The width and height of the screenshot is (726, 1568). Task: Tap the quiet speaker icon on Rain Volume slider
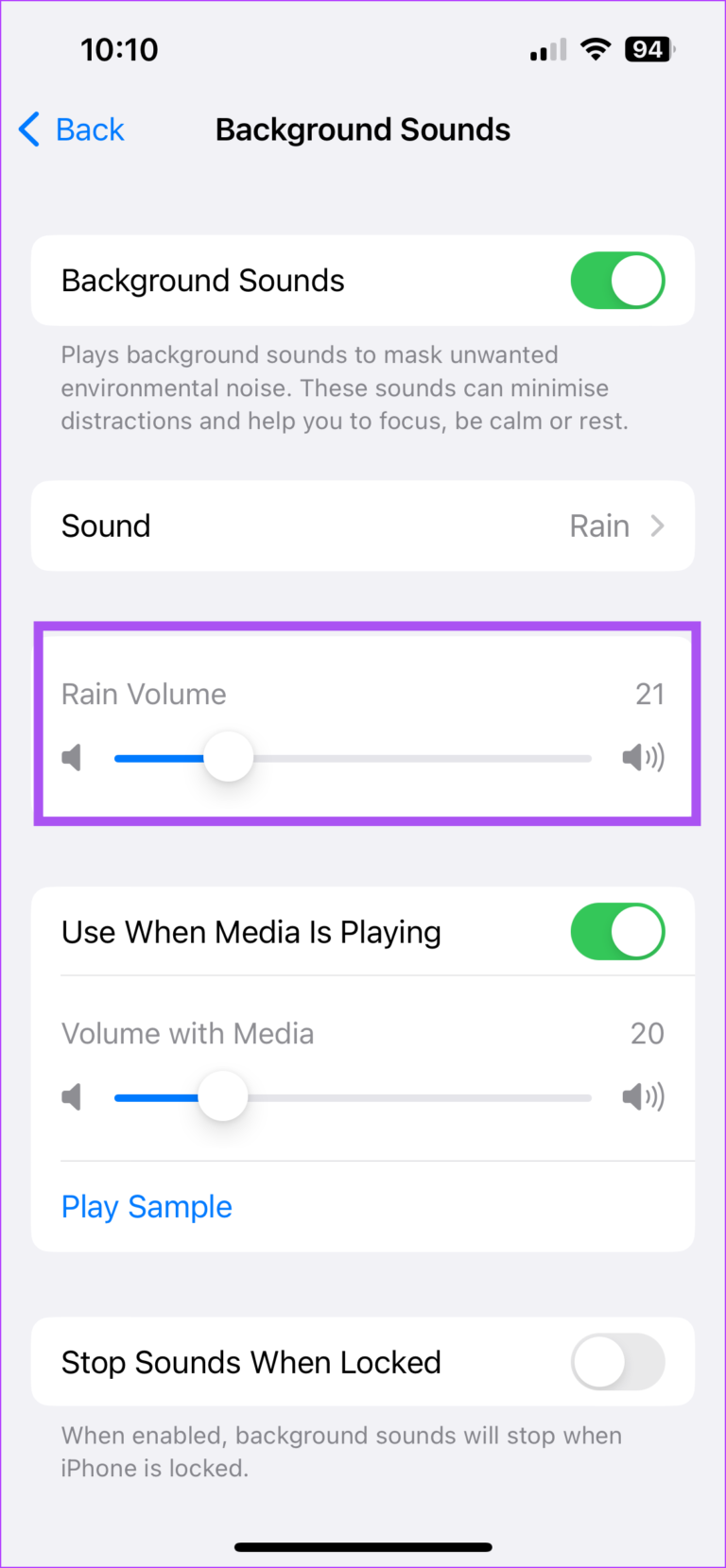73,757
